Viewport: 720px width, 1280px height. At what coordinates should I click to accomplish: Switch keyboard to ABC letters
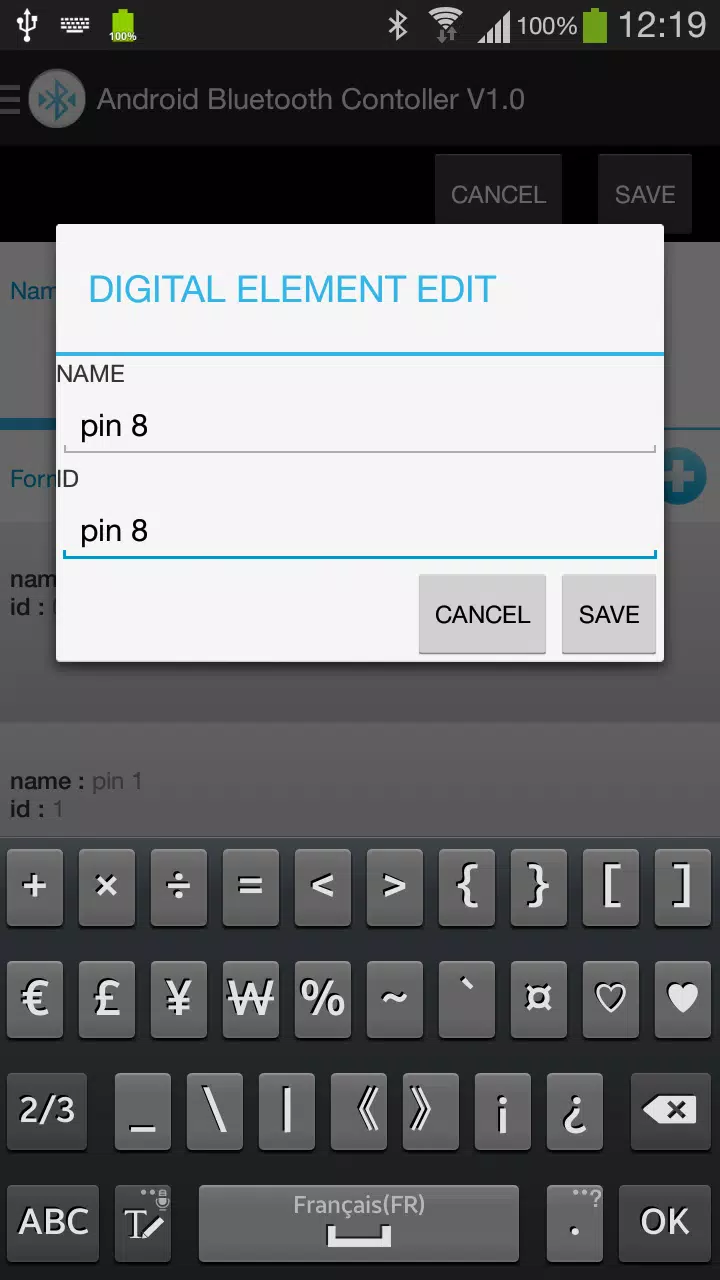pyautogui.click(x=53, y=1222)
